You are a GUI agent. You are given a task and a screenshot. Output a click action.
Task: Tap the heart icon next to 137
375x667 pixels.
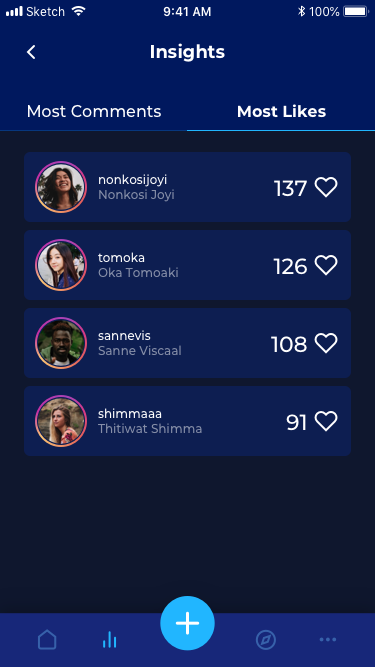click(x=326, y=187)
